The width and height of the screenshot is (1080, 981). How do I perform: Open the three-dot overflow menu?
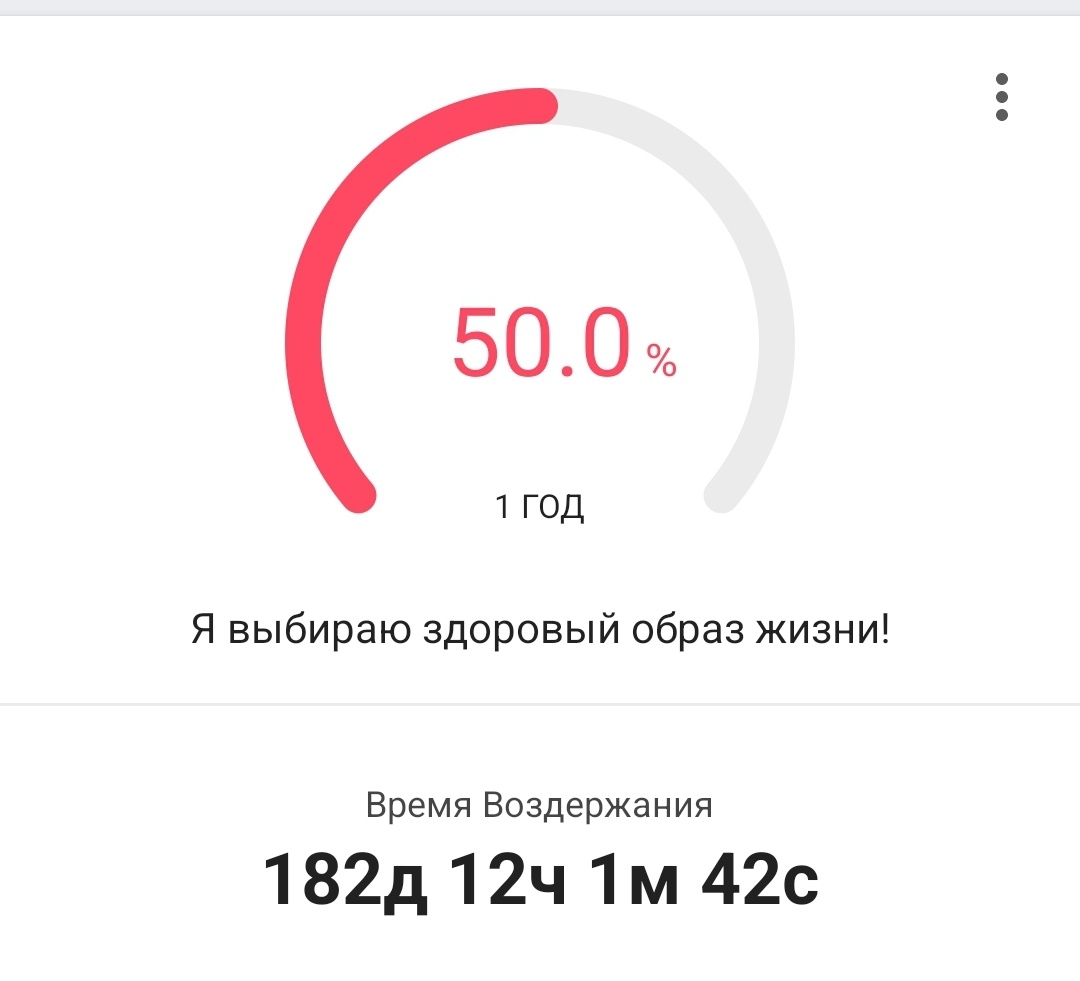pos(1001,97)
